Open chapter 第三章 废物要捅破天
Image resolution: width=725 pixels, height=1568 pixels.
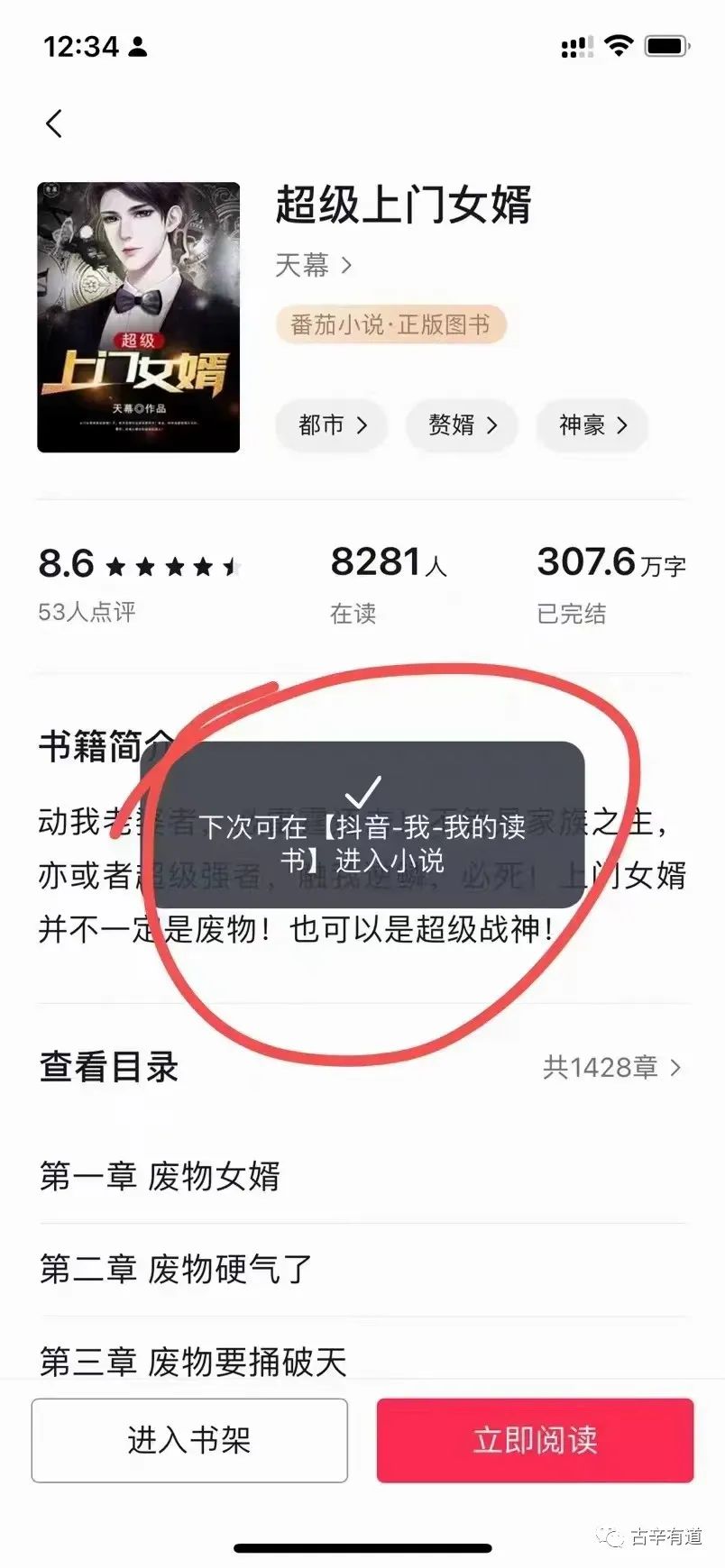pos(193,1361)
